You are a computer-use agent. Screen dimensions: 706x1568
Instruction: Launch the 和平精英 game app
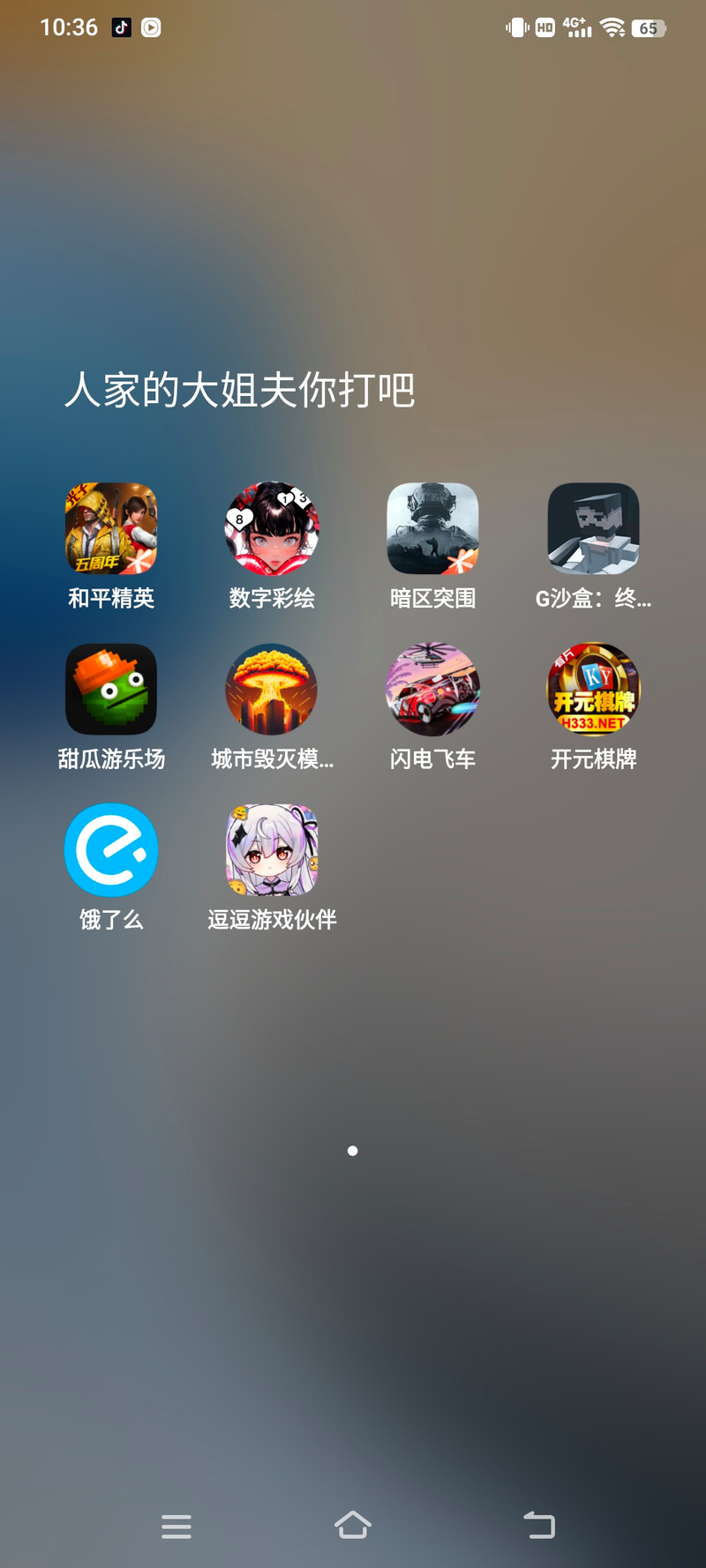pyautogui.click(x=110, y=527)
